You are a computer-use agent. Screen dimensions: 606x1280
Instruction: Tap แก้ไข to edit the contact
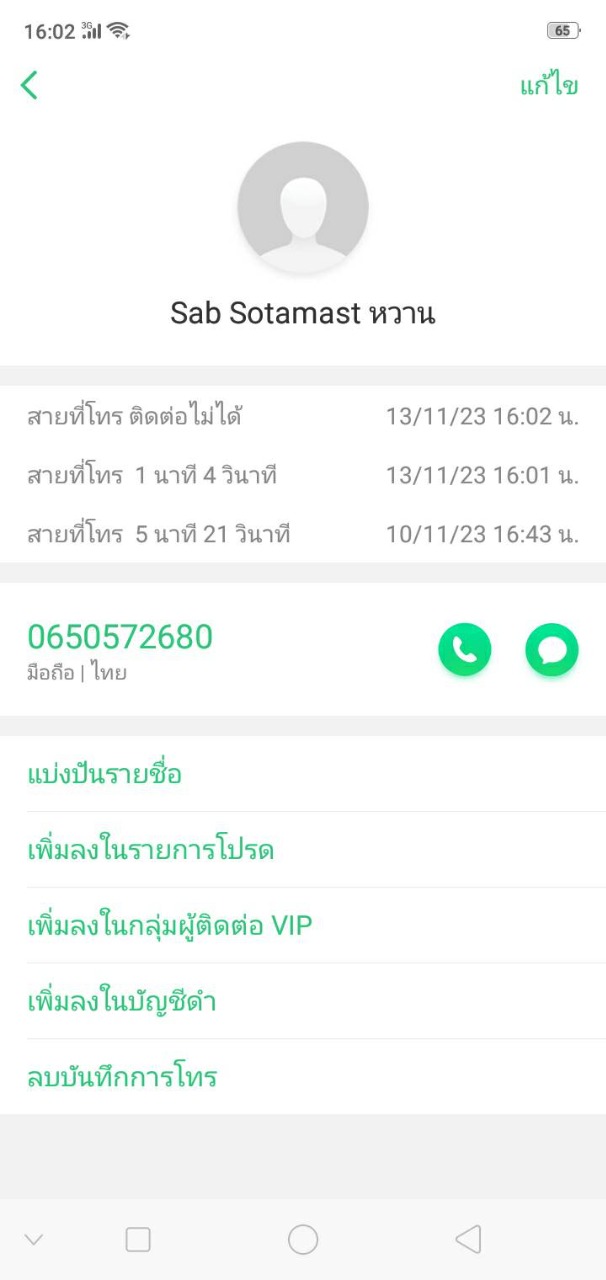point(548,86)
